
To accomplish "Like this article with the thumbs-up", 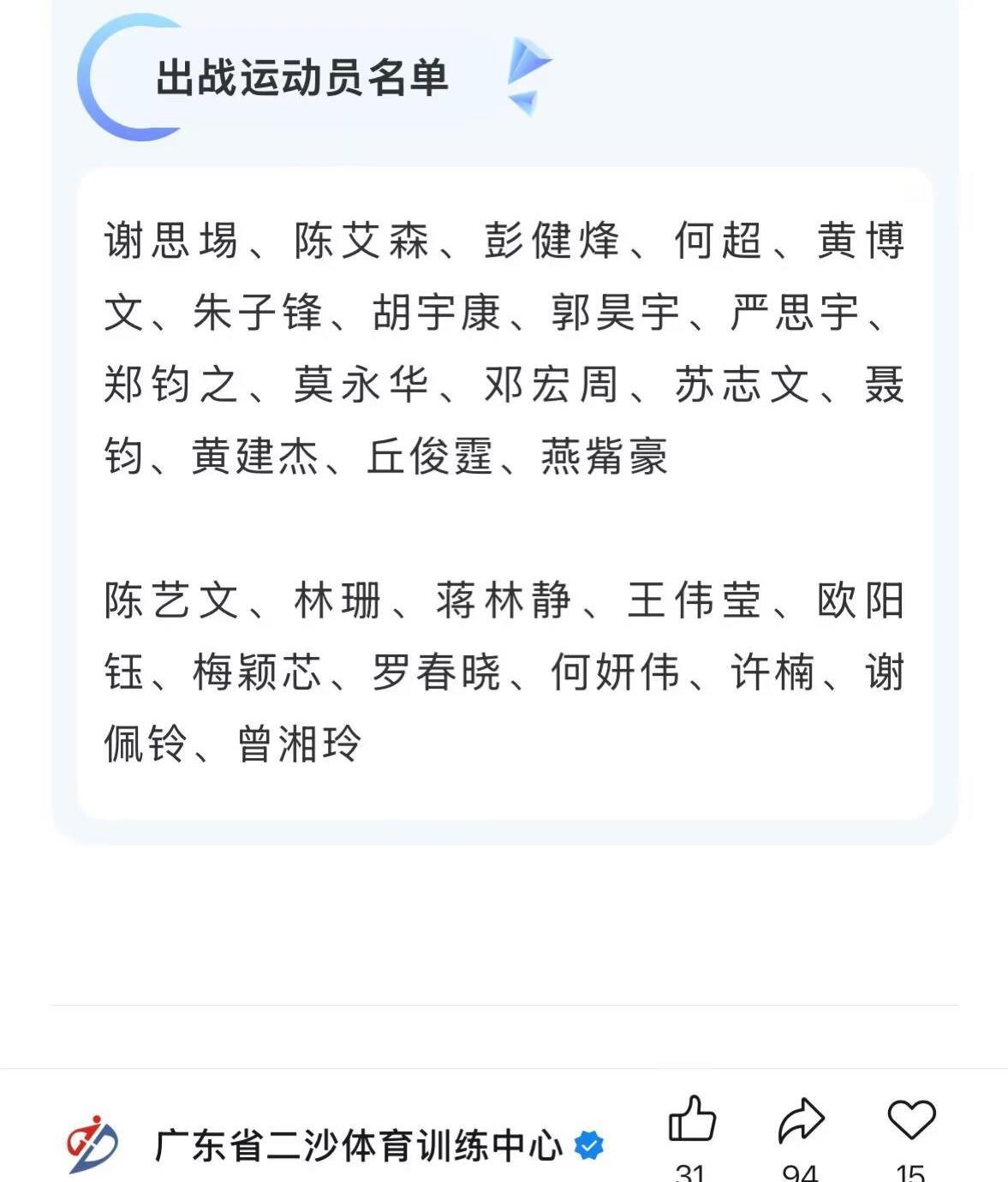I will tap(691, 1119).
